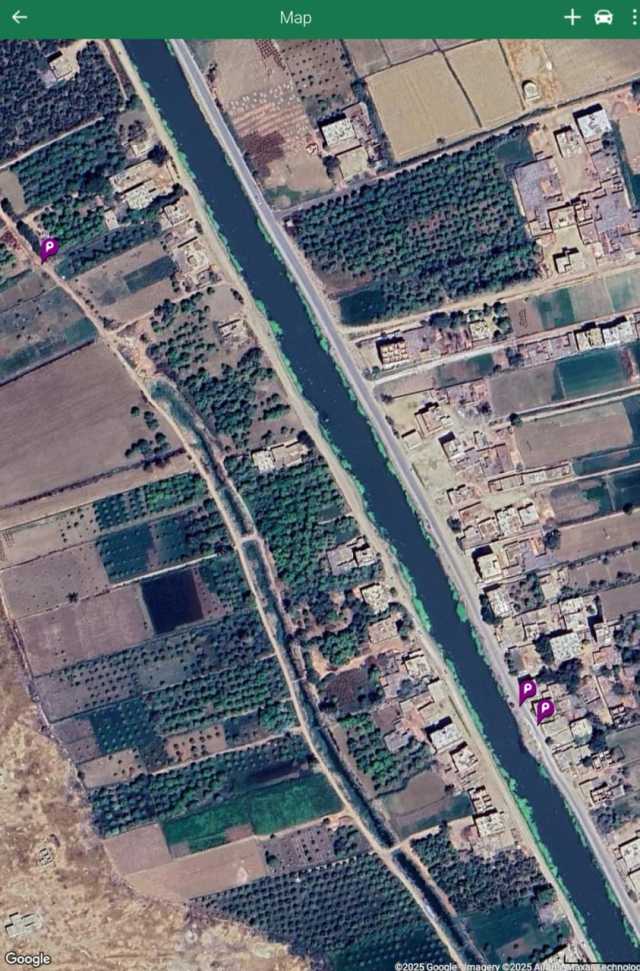Tap the plus icon to add a spot

point(572,18)
